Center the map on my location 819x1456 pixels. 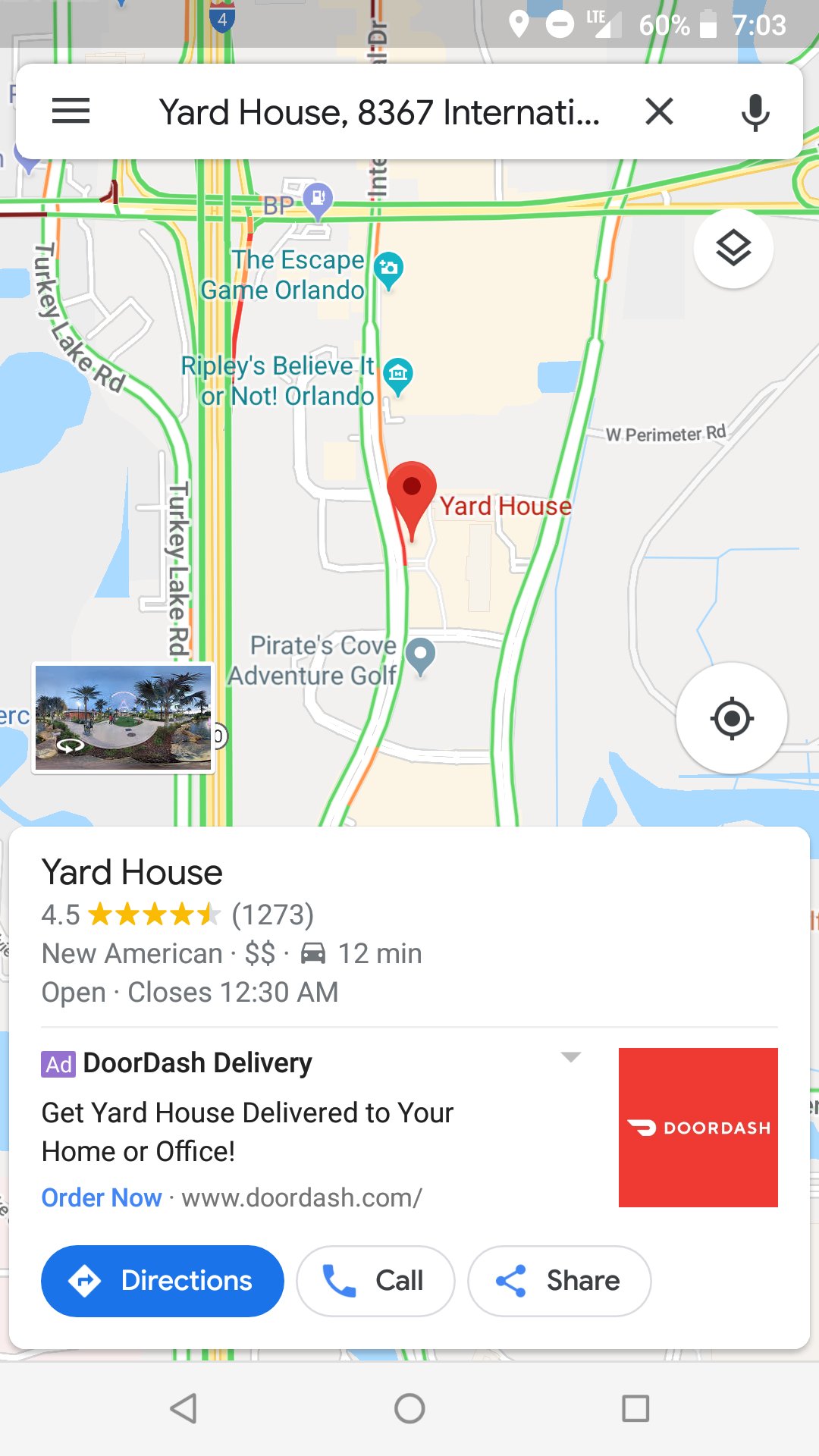732,718
